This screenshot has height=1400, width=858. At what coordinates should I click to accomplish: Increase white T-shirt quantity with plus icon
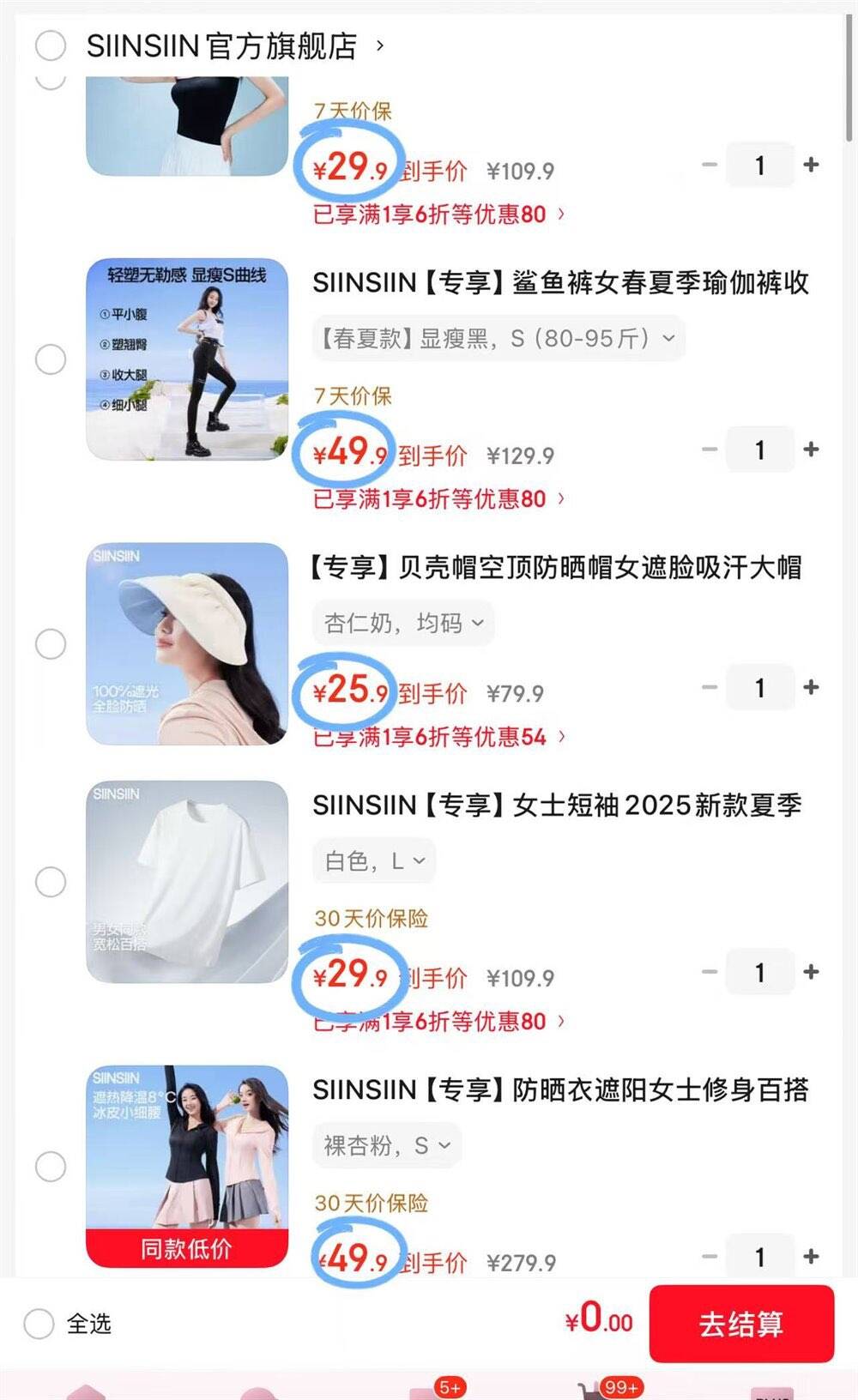coord(811,972)
